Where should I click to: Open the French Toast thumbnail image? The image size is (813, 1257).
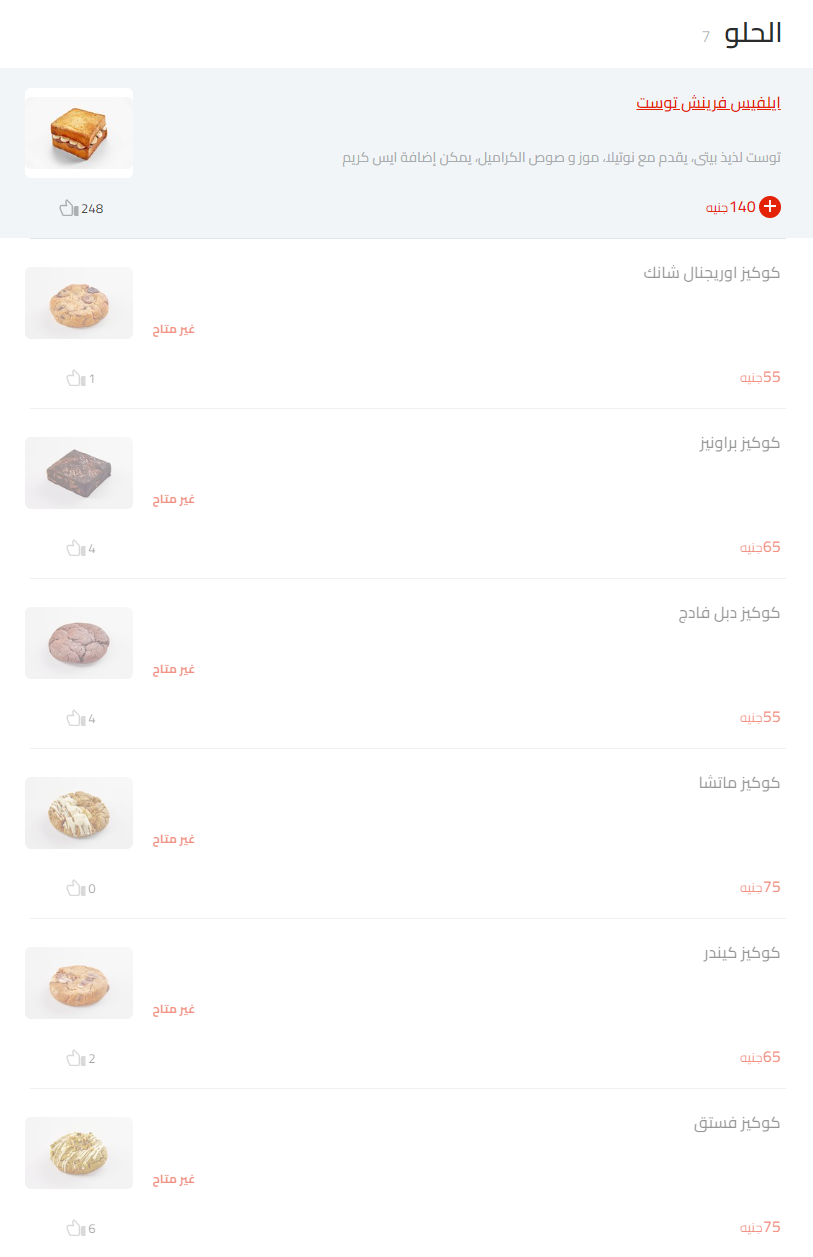point(78,133)
